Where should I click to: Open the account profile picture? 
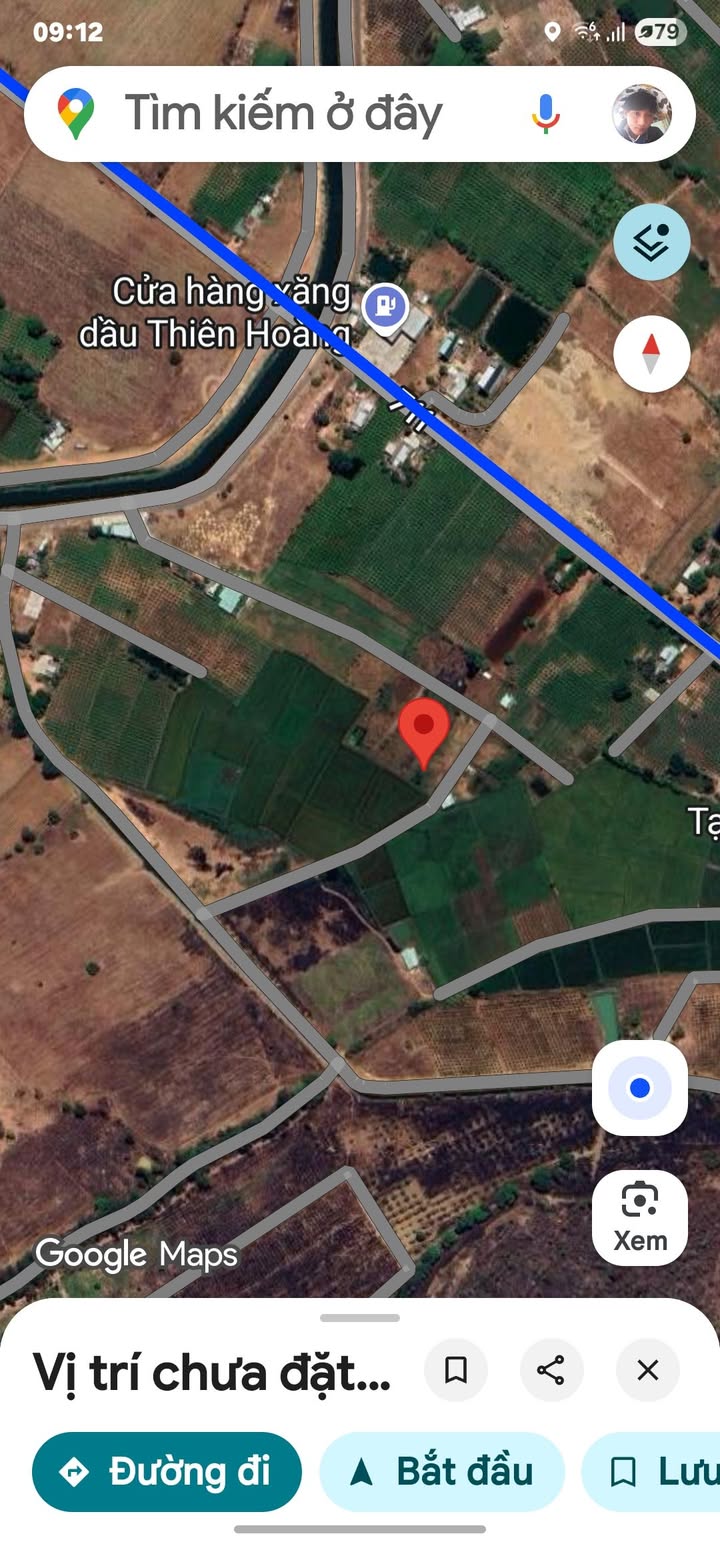[x=641, y=113]
